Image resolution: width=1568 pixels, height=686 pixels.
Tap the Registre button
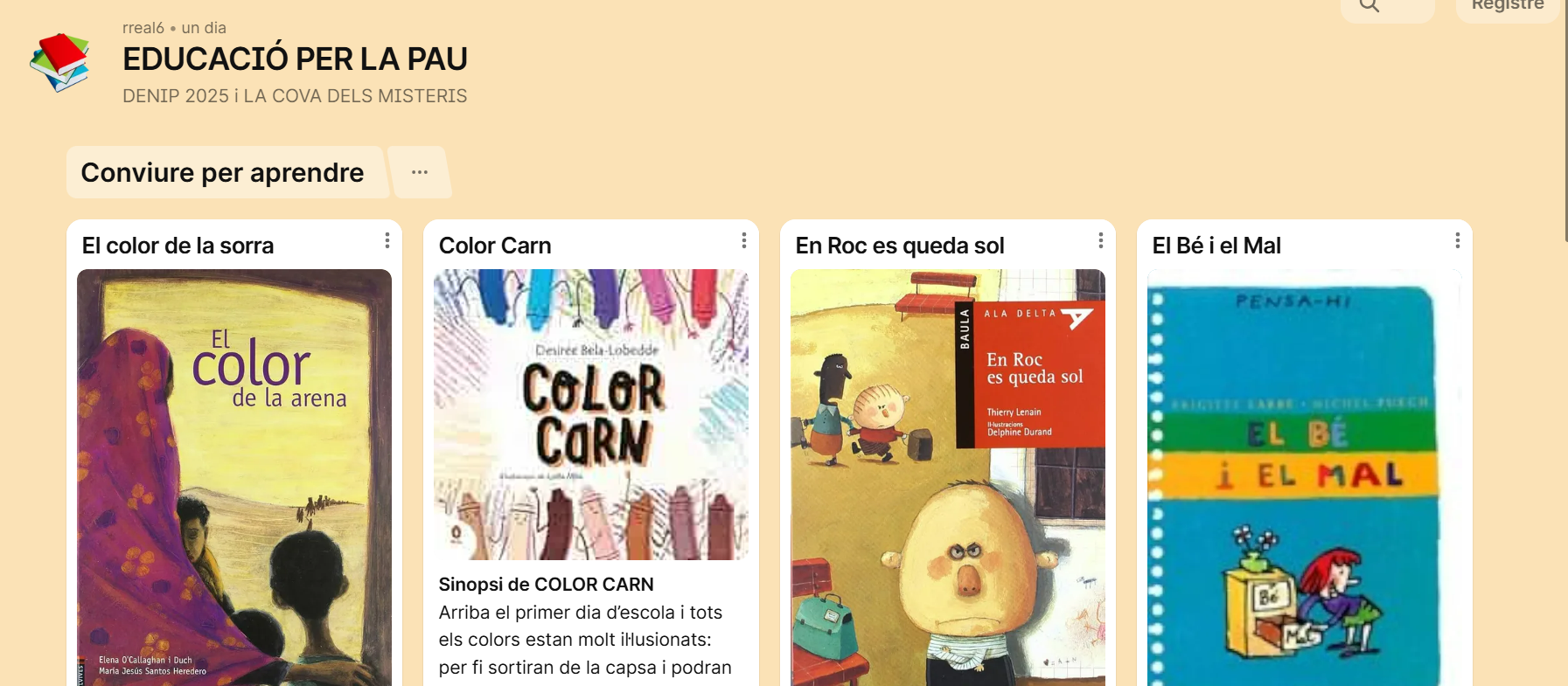(x=1507, y=6)
